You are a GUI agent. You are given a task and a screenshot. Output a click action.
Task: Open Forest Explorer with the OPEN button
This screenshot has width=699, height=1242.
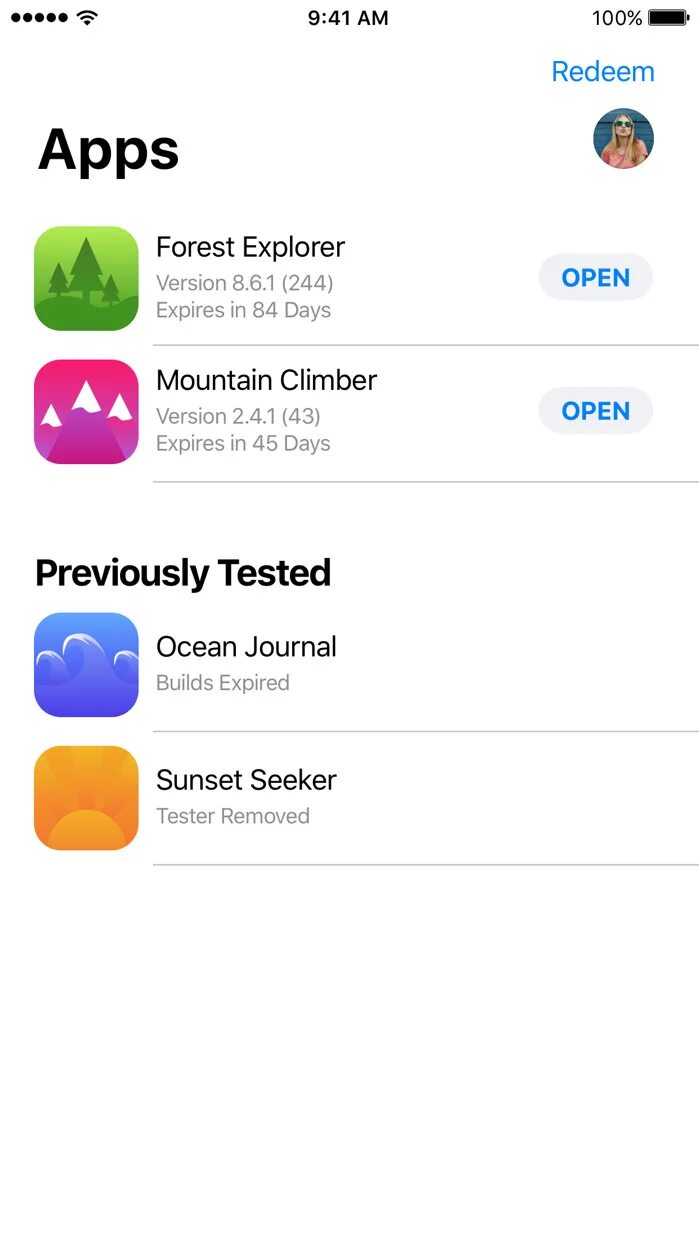pos(596,278)
